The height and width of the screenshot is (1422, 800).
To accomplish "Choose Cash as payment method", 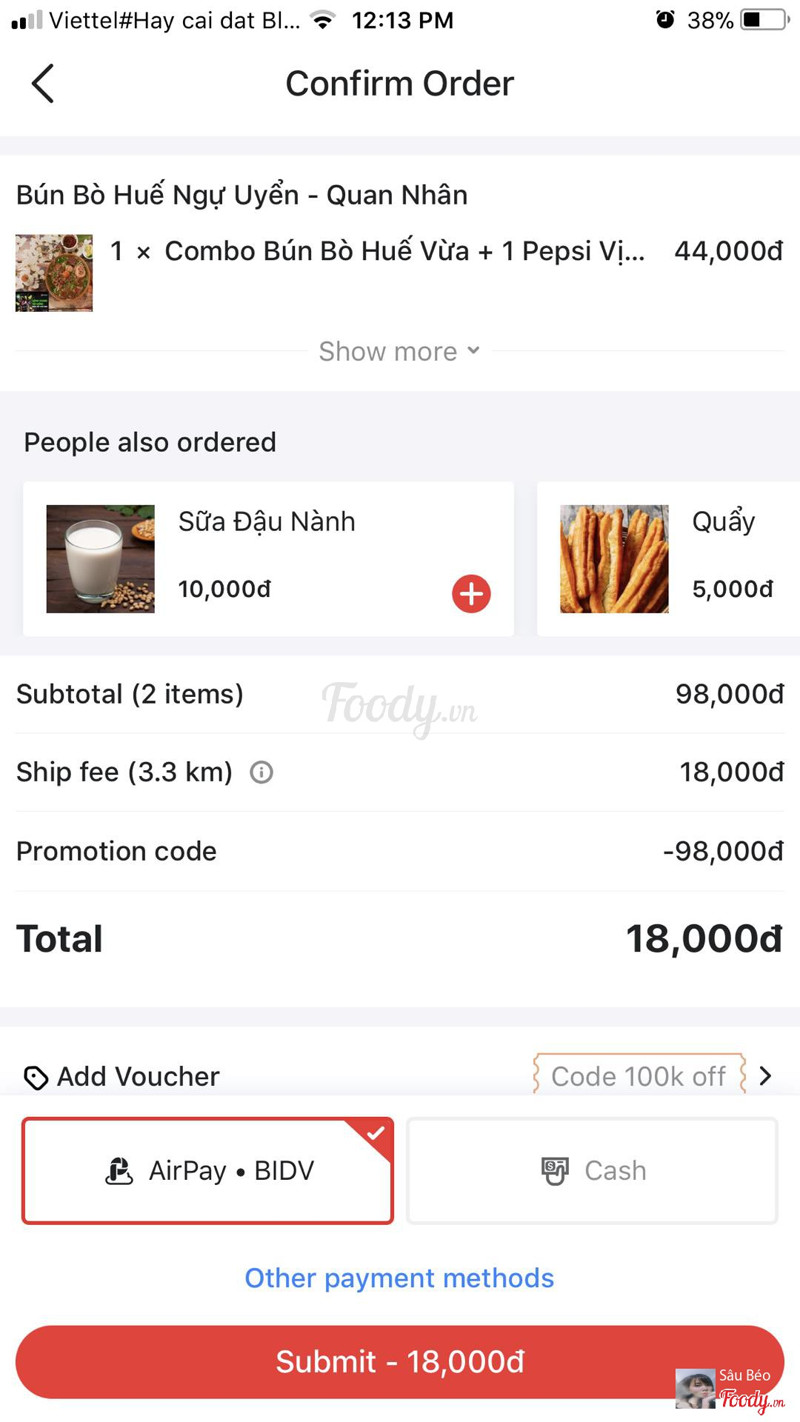I will click(592, 1170).
